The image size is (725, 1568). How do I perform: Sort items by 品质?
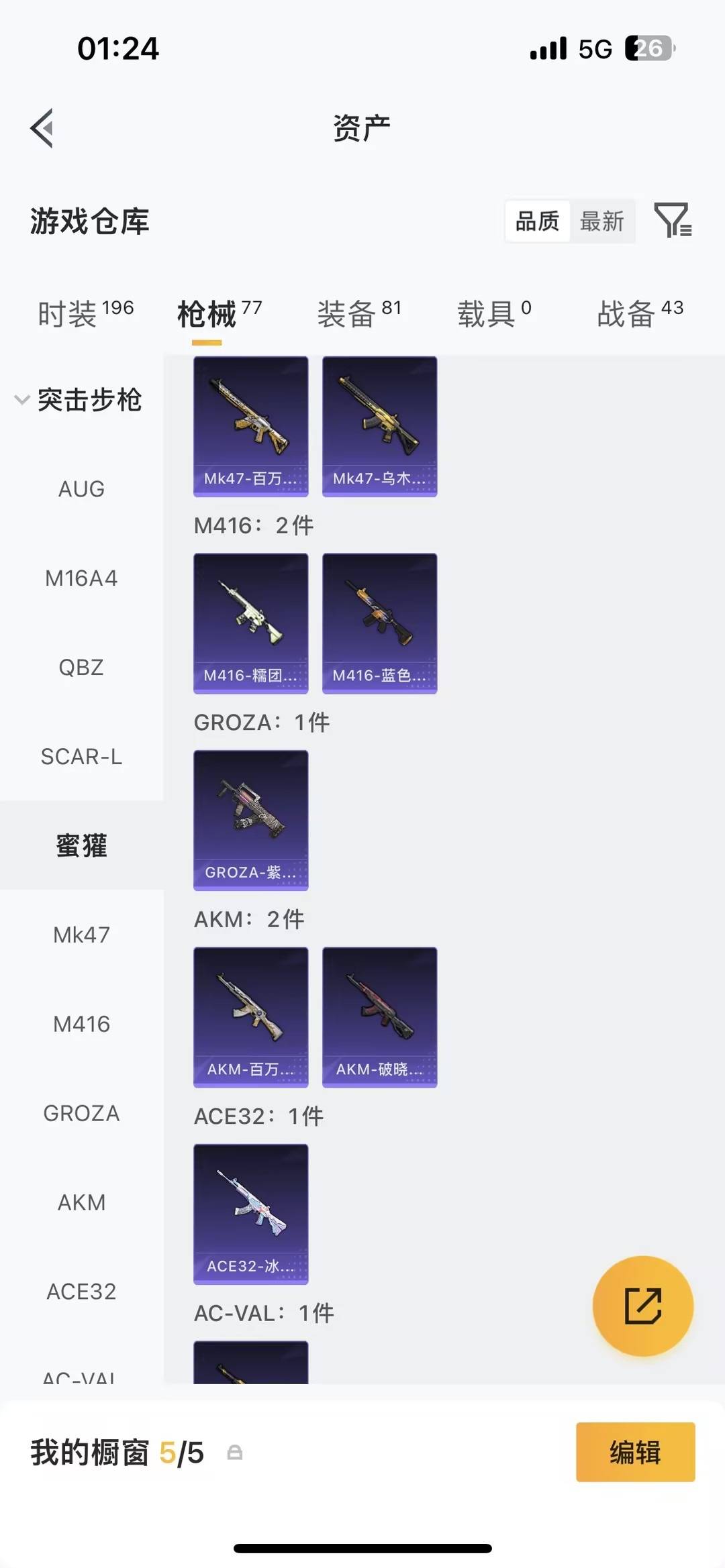[x=537, y=221]
